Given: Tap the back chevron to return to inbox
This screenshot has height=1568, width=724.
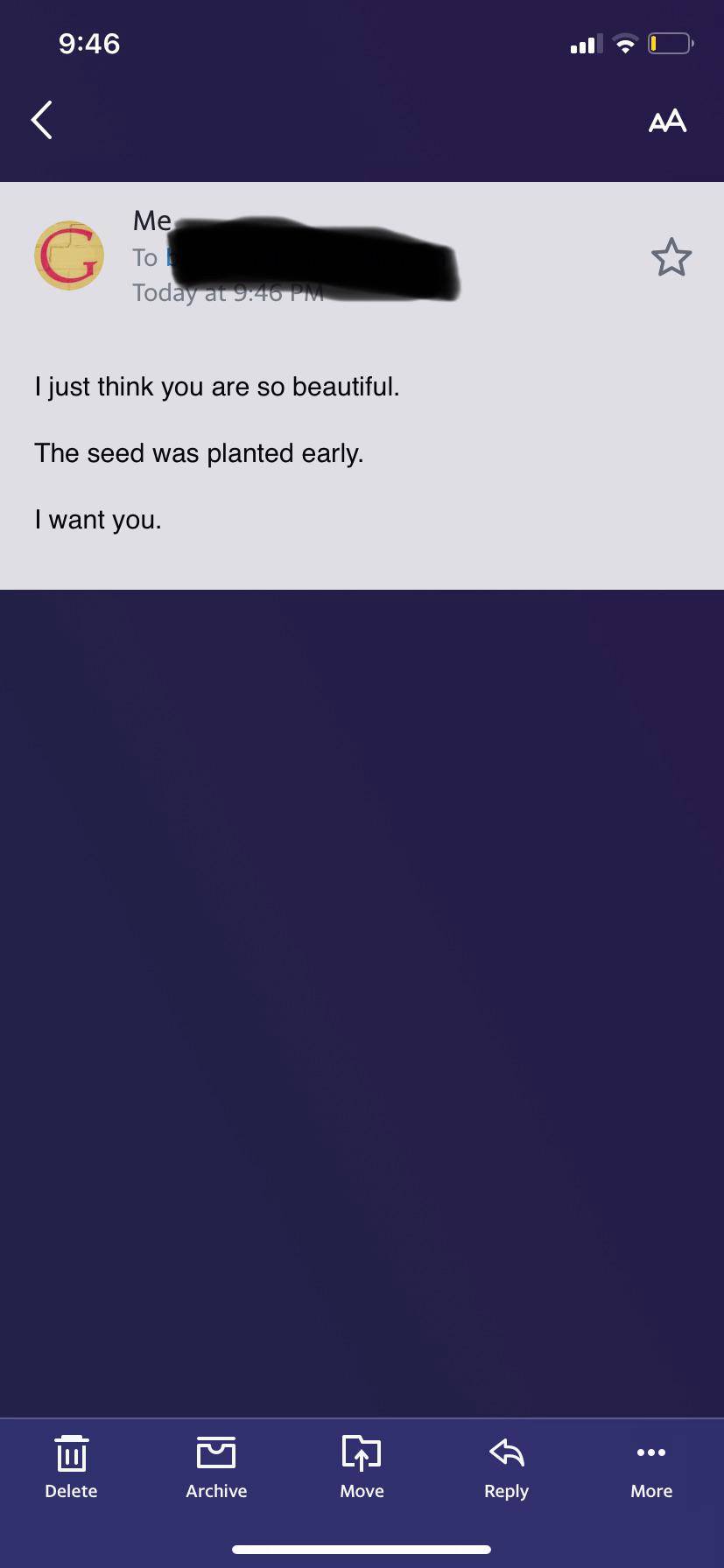Looking at the screenshot, I should tap(41, 119).
